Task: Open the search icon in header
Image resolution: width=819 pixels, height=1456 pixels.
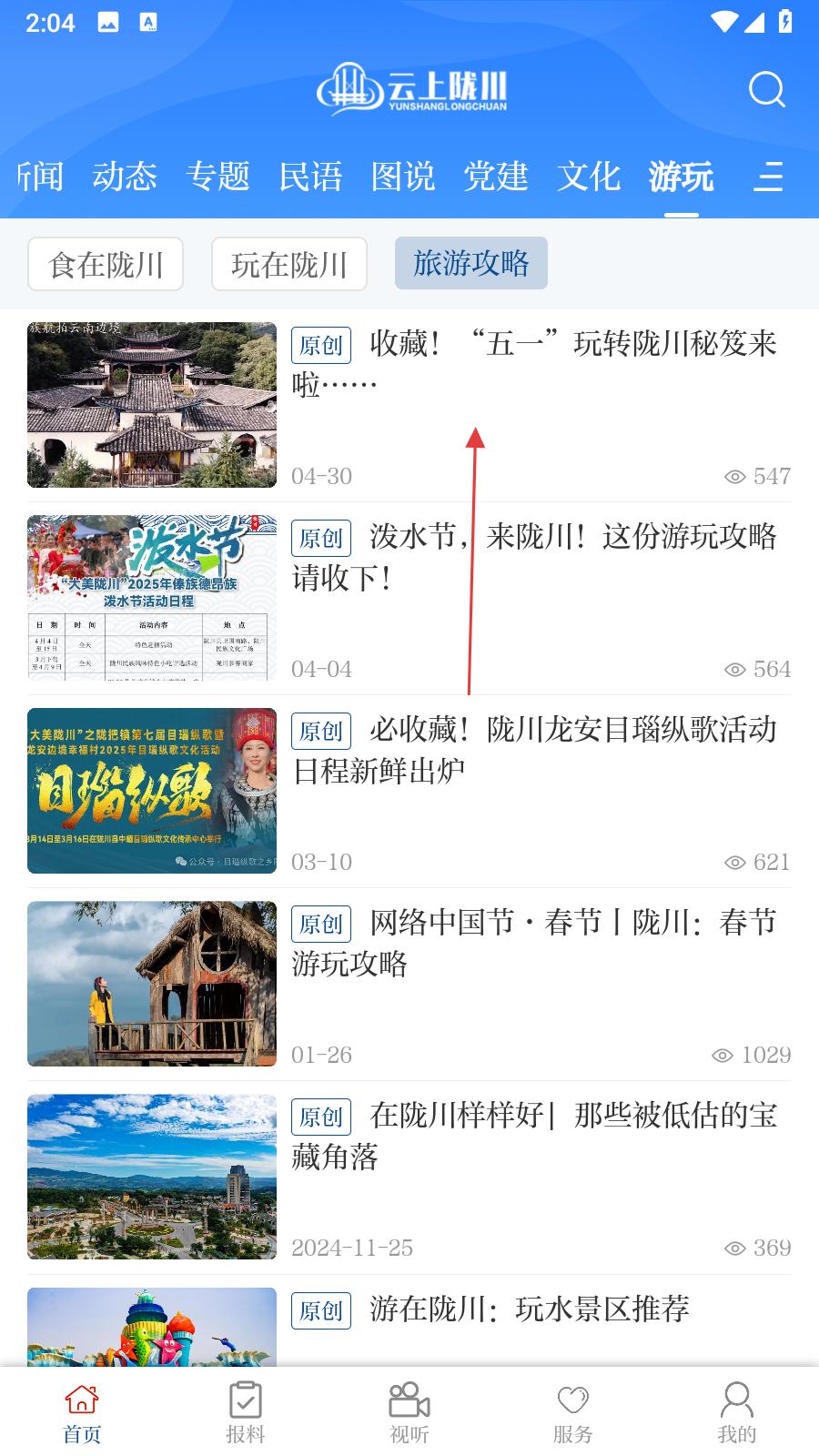Action: (766, 89)
